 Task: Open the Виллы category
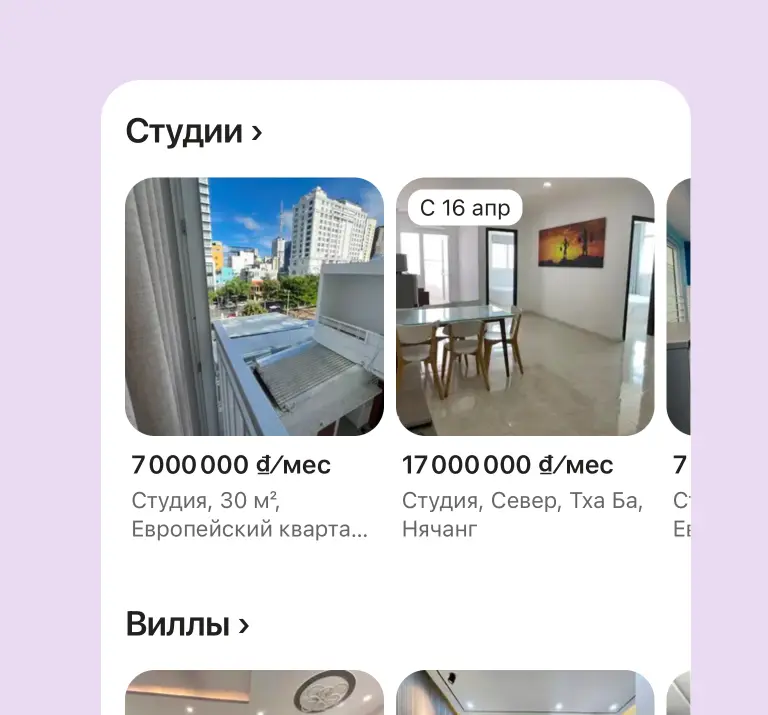coord(187,625)
